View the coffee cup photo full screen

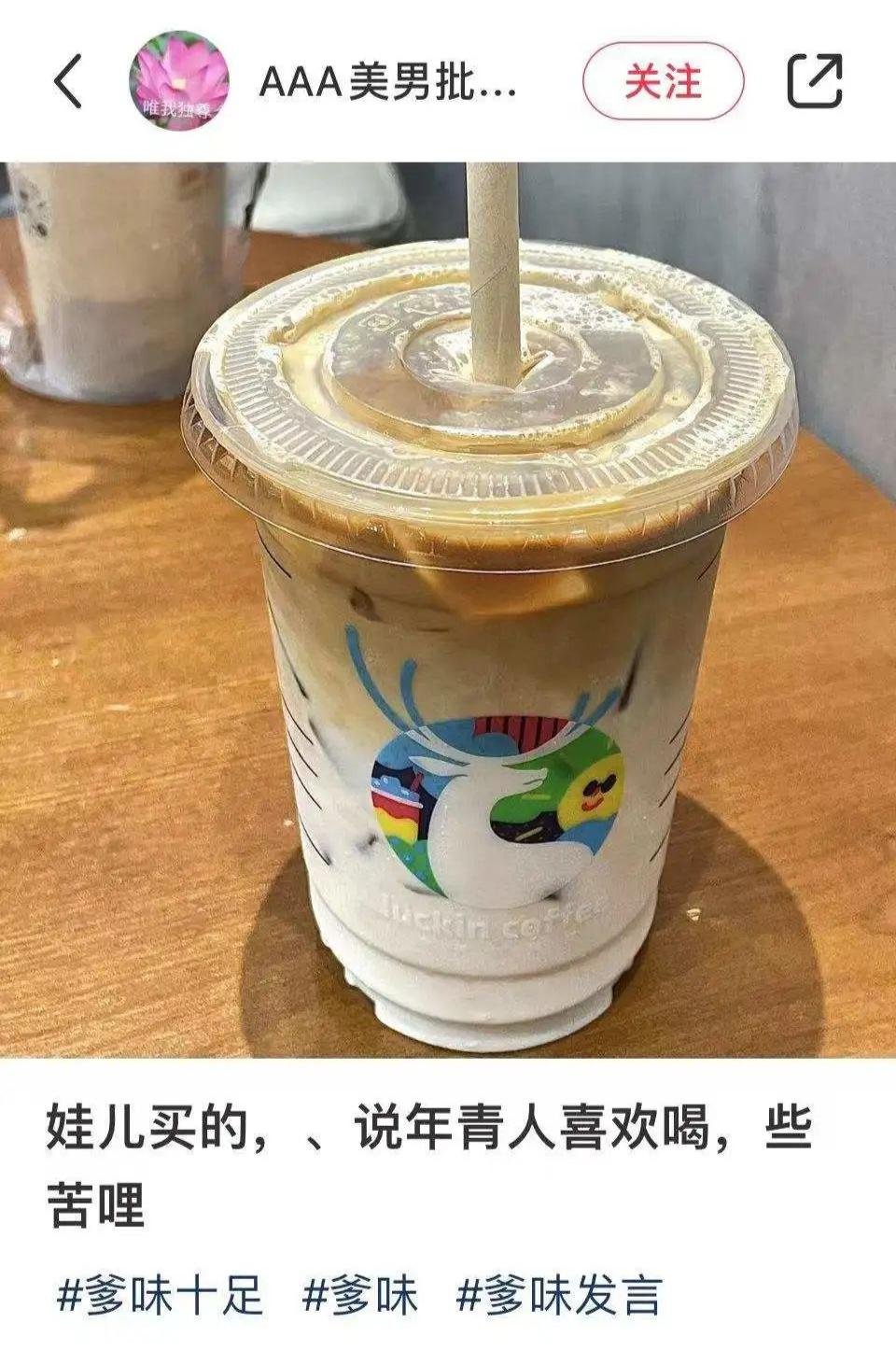coord(448,607)
